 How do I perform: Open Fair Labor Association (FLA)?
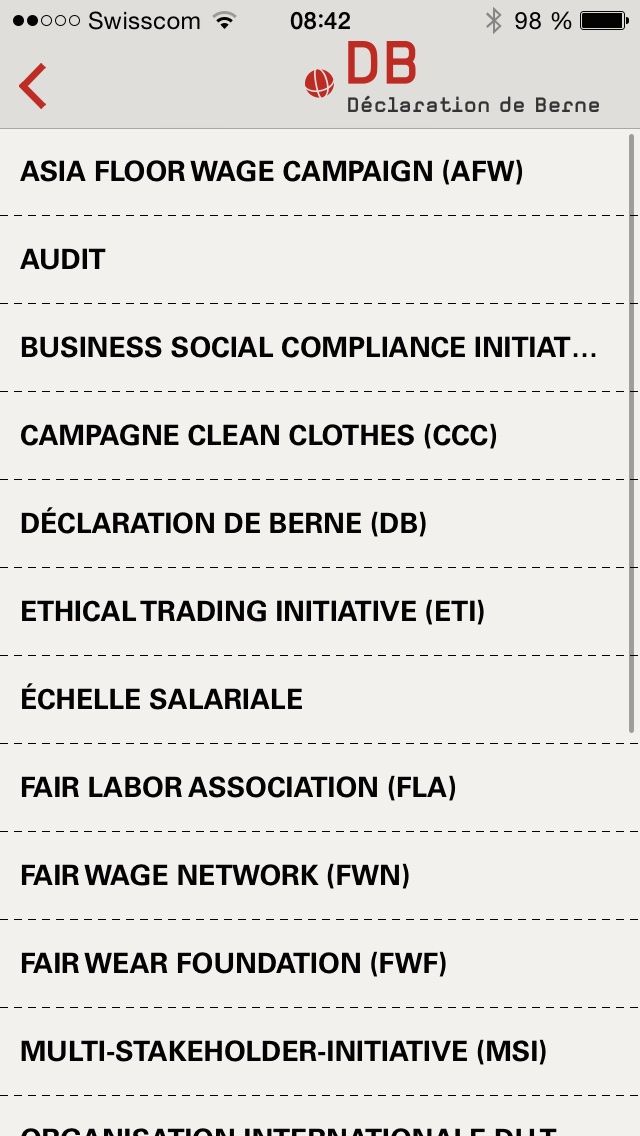(x=238, y=788)
